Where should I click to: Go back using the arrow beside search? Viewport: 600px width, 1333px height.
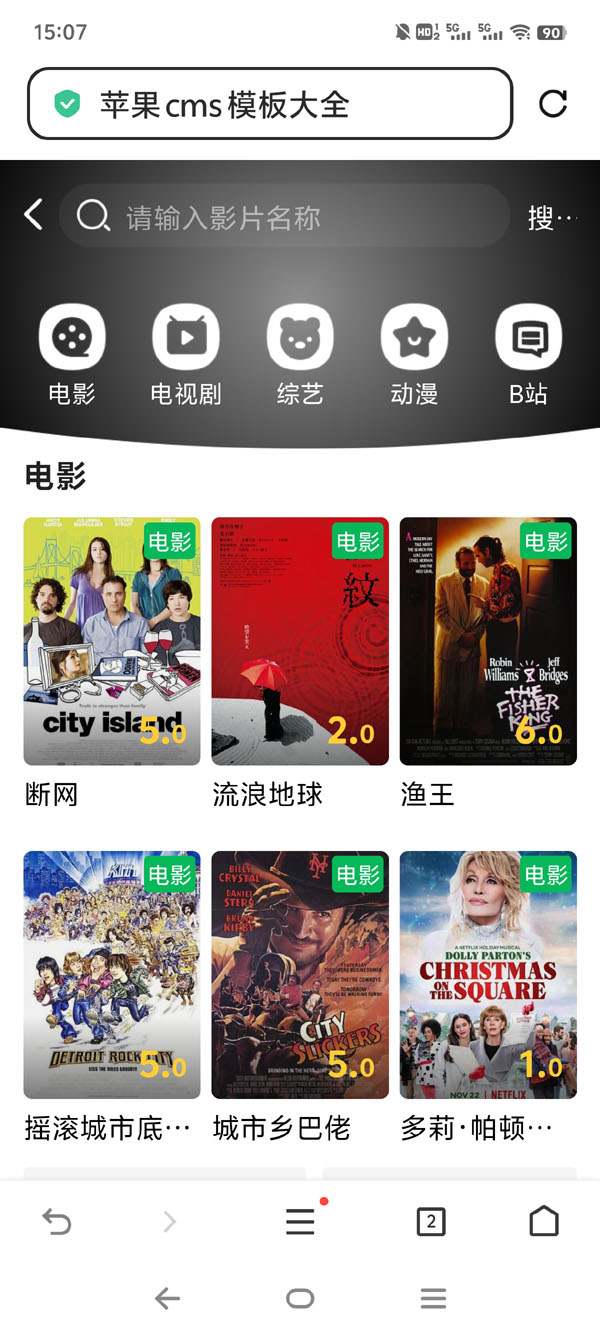click(x=34, y=215)
